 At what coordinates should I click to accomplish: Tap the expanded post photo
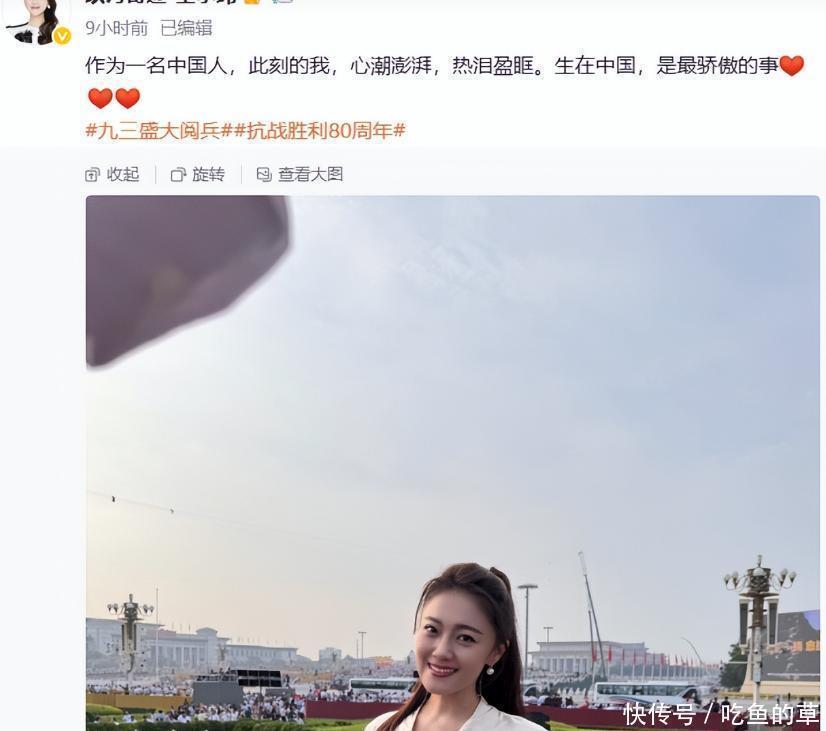[x=452, y=460]
